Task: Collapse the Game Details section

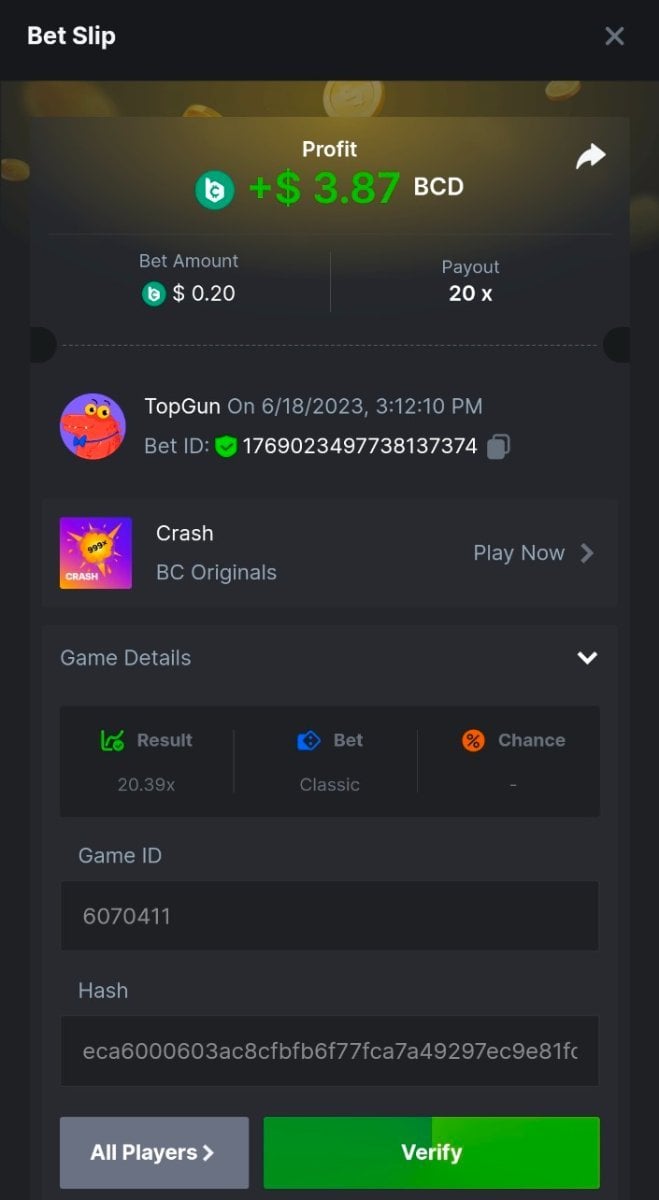Action: [x=587, y=658]
